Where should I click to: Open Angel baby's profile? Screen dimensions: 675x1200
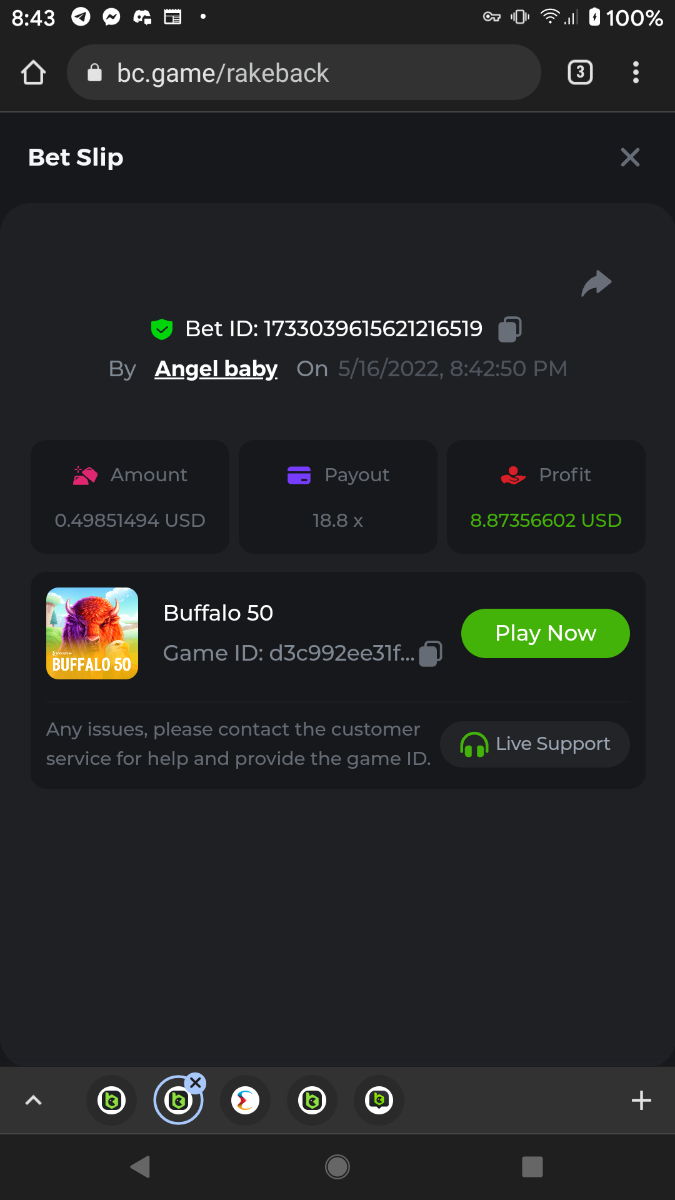tap(216, 369)
